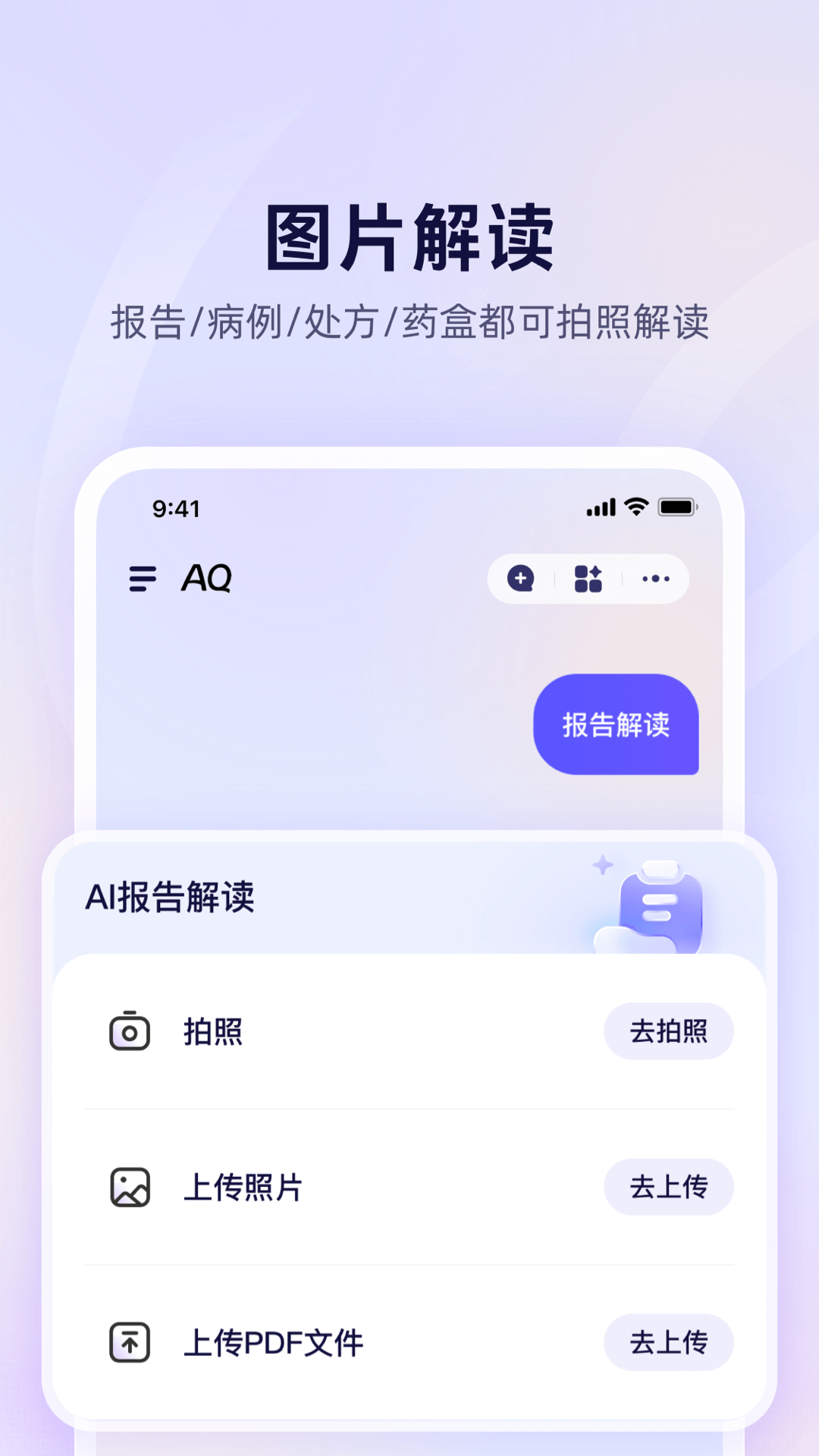Select the AQ app title
The image size is (819, 1456).
coord(203,579)
